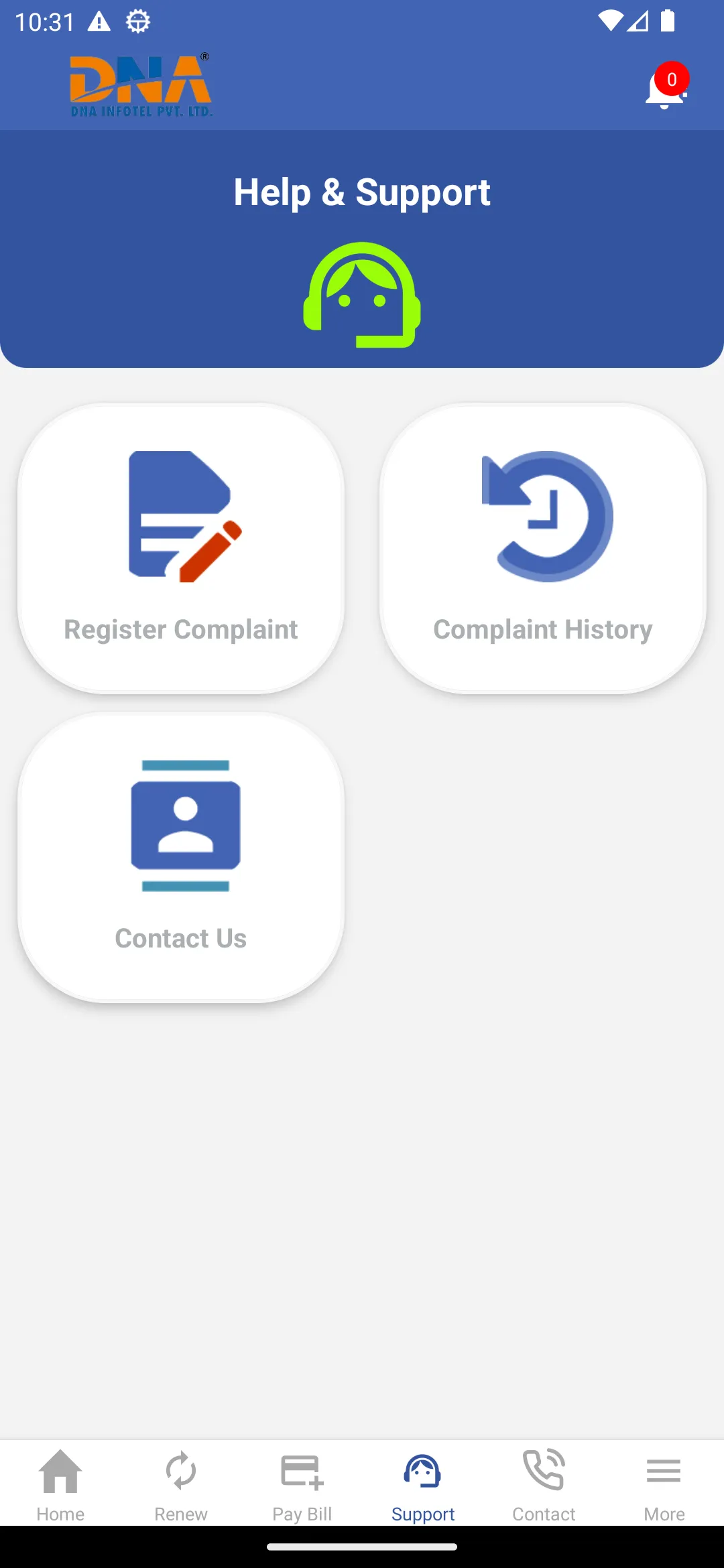The width and height of the screenshot is (724, 1568).
Task: Tap the green headset illustration under Help & Support
Action: (x=362, y=295)
